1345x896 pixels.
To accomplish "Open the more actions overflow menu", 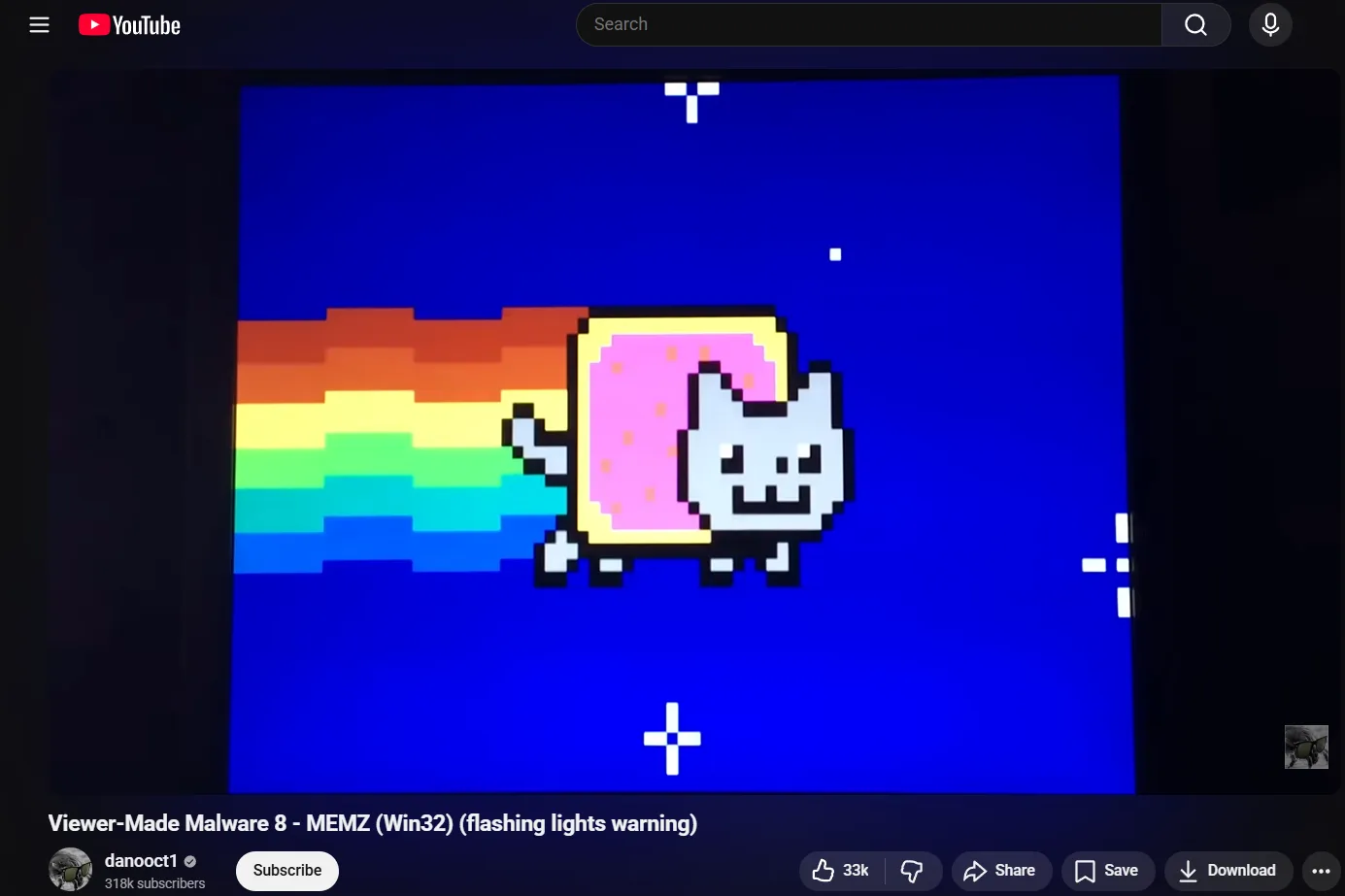I will [x=1321, y=871].
